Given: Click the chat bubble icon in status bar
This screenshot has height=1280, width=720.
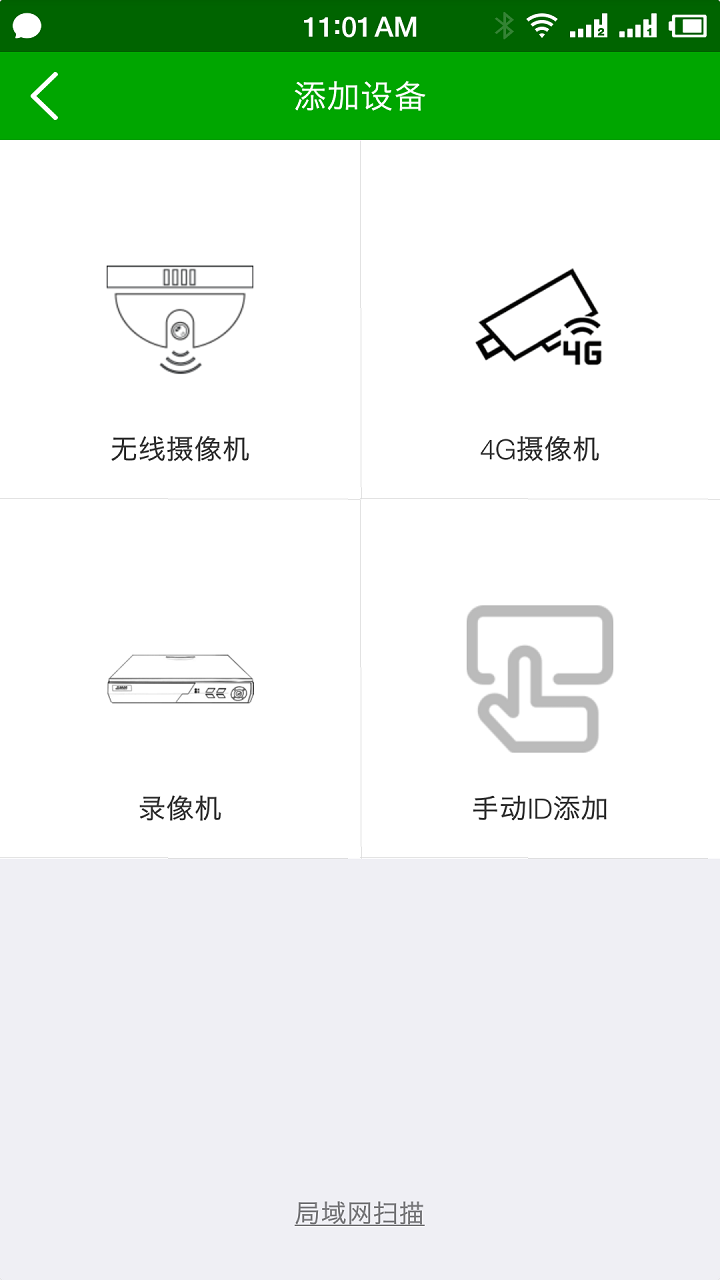Looking at the screenshot, I should [28, 24].
